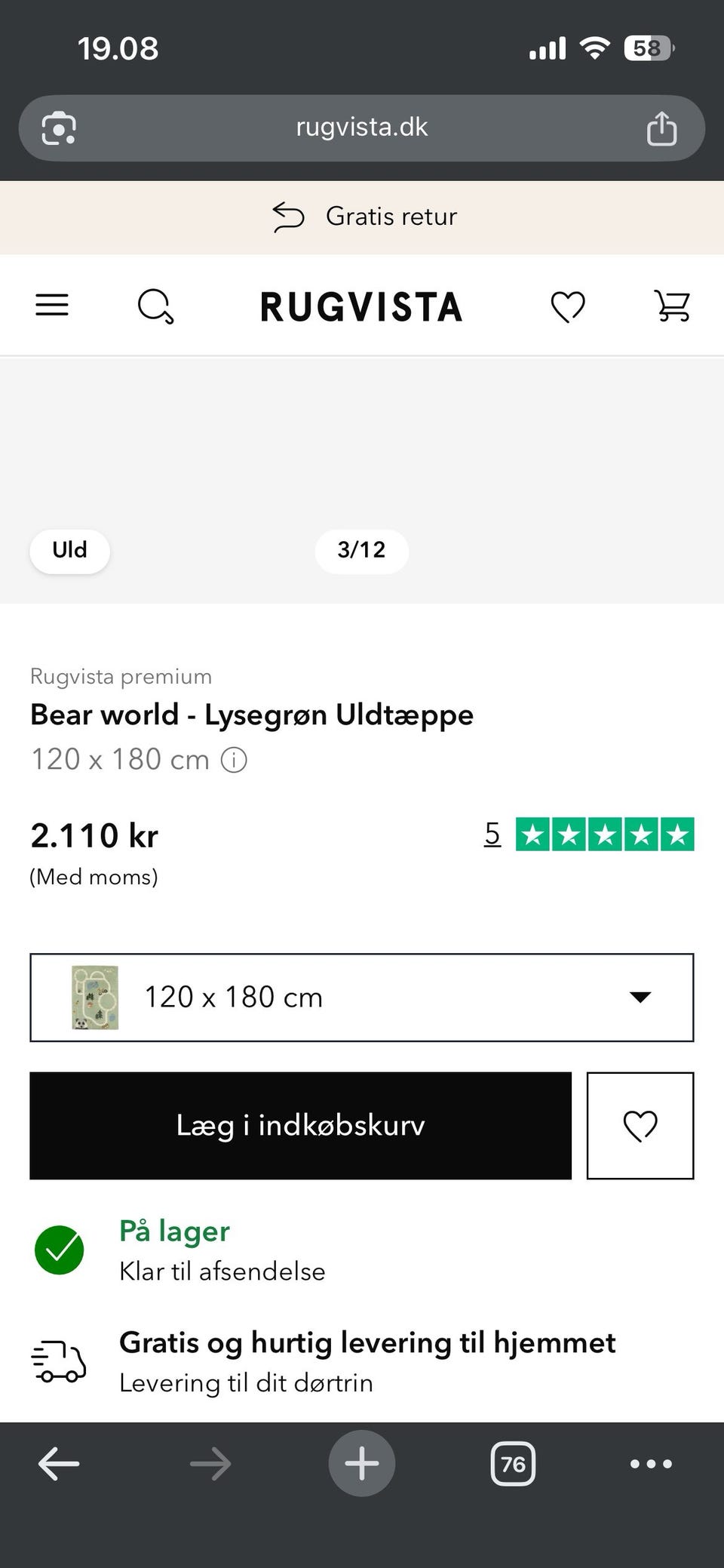Tap the På lager green checkmark
Viewport: 724px width, 1568px height.
tap(59, 1250)
